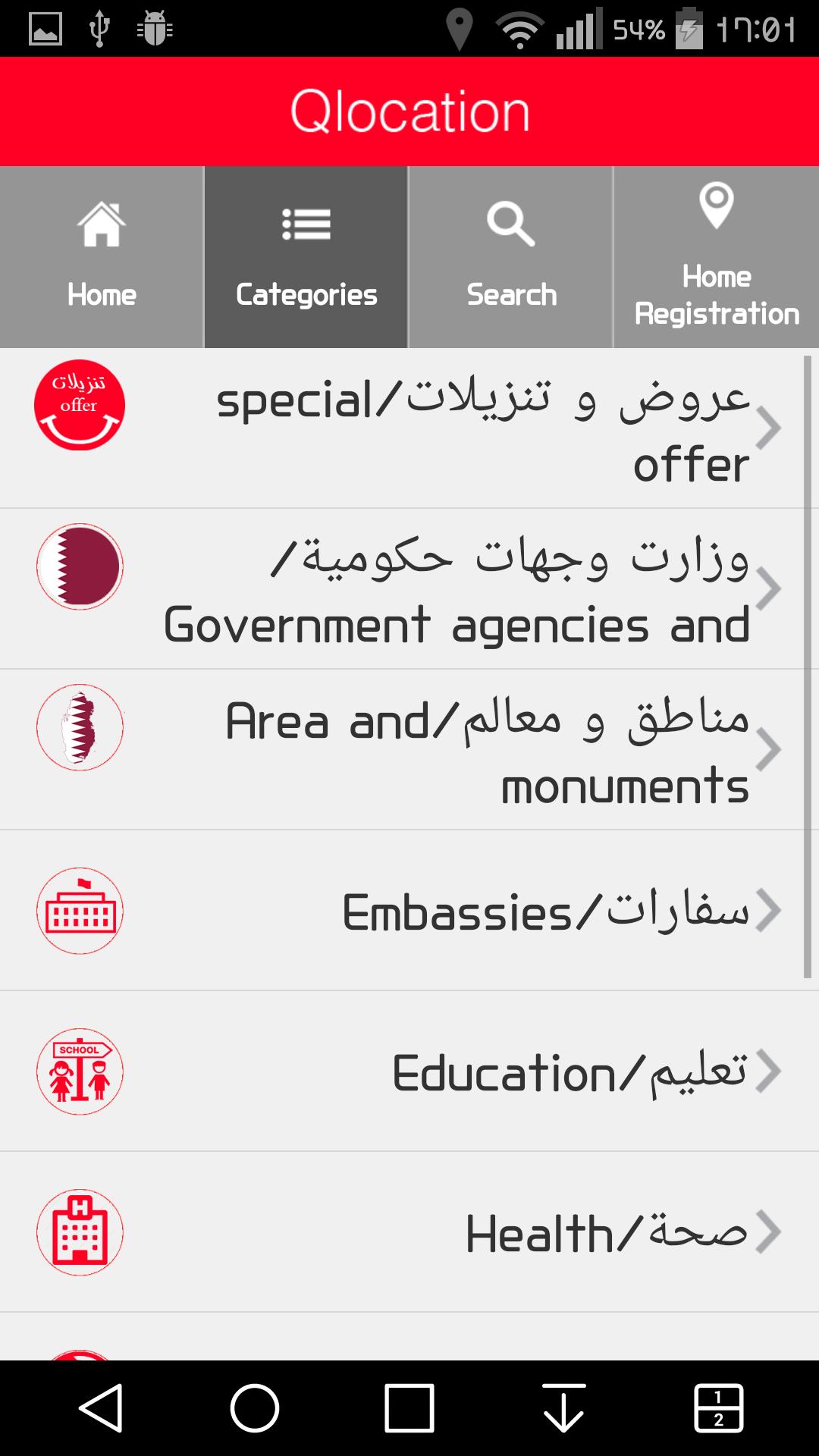Viewport: 819px width, 1456px height.
Task: Open the Embassies chevron arrow
Action: [x=773, y=909]
